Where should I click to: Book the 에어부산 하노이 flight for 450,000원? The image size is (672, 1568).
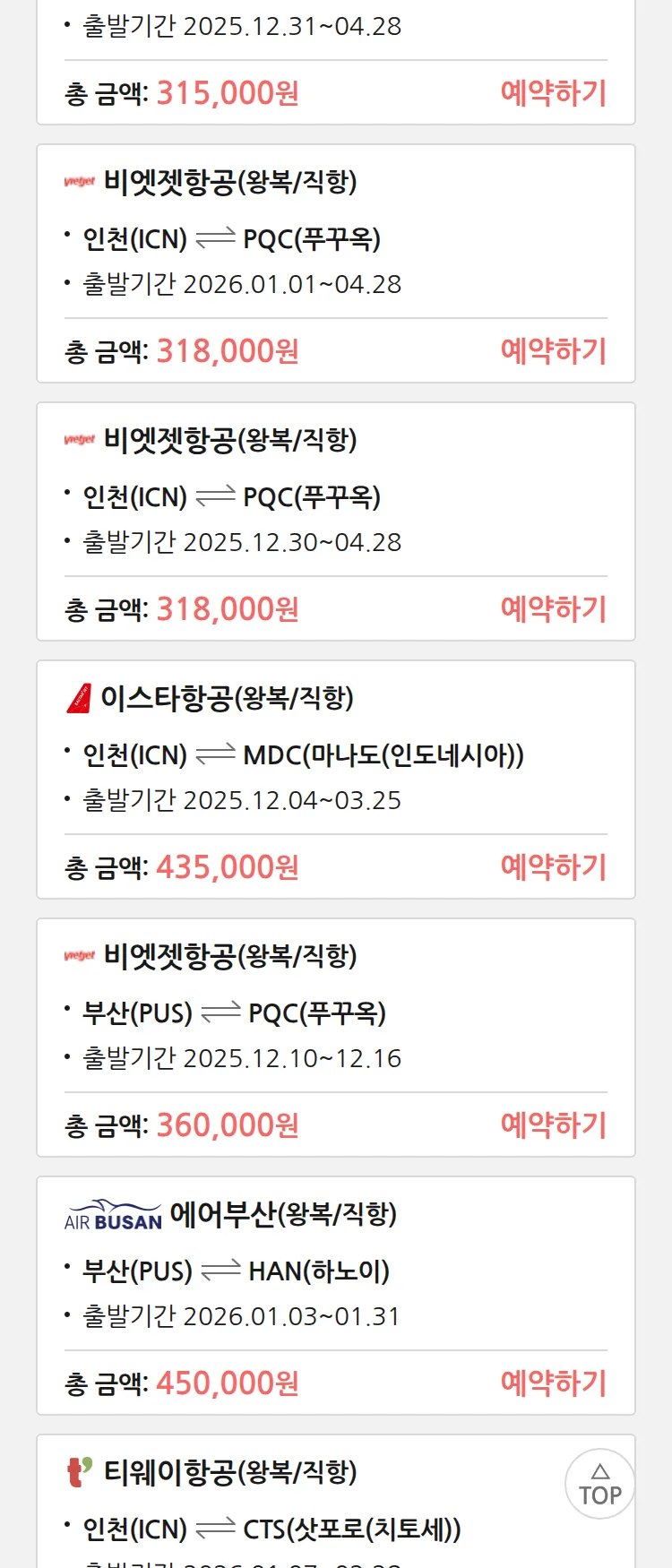553,1383
